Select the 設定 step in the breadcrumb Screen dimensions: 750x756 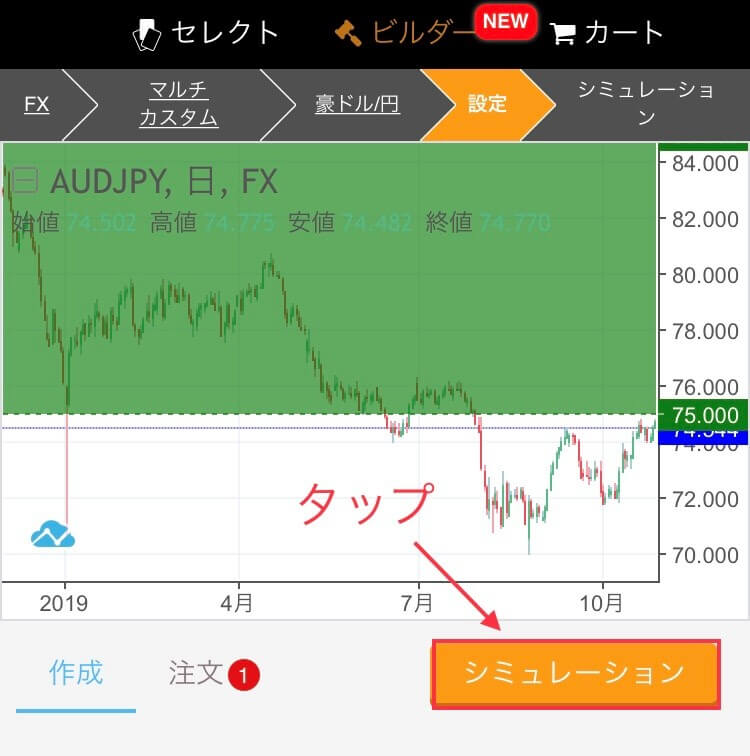tap(486, 104)
